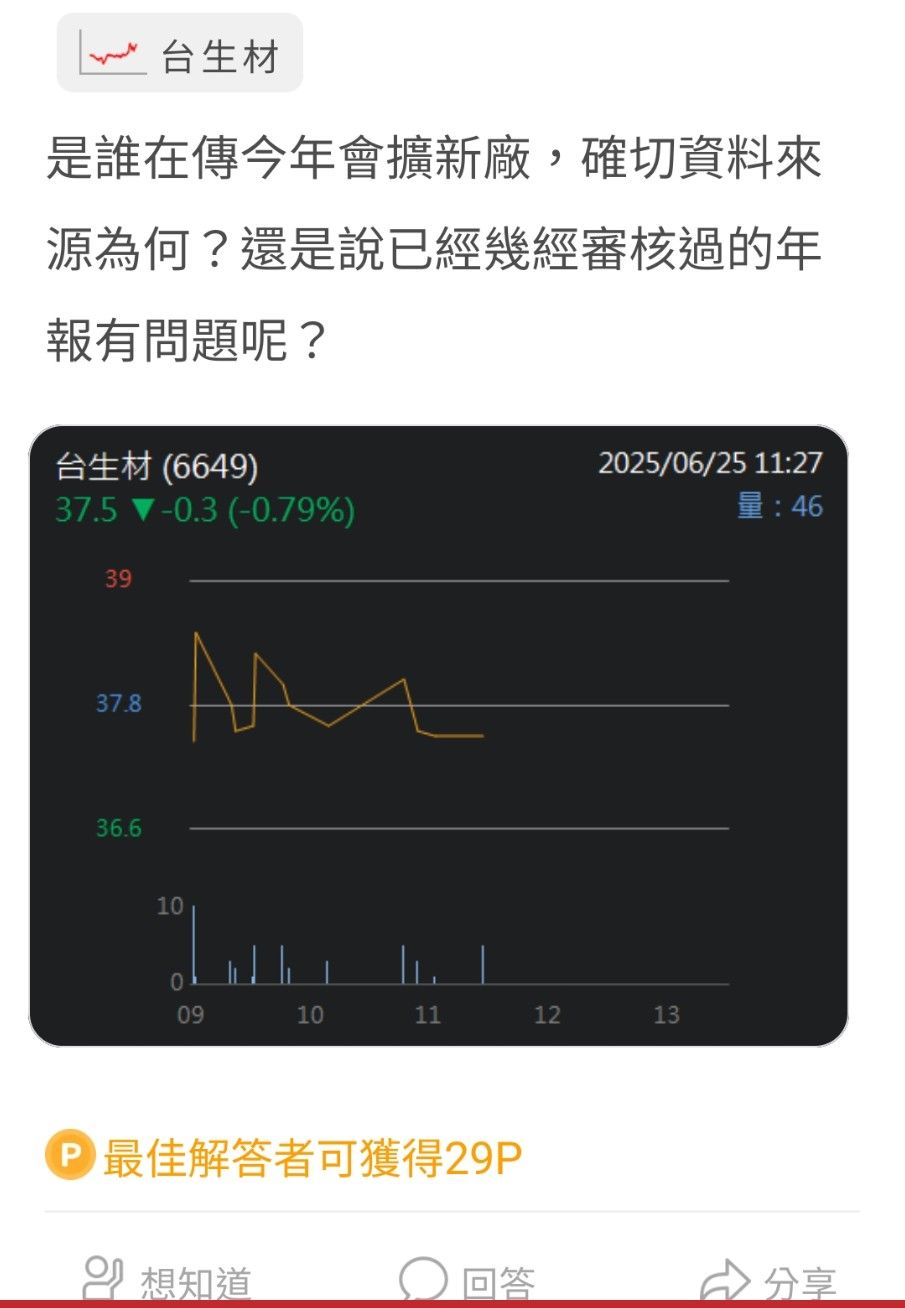Open the 台生材 stock tag chip
905x1308 pixels.
[x=180, y=55]
